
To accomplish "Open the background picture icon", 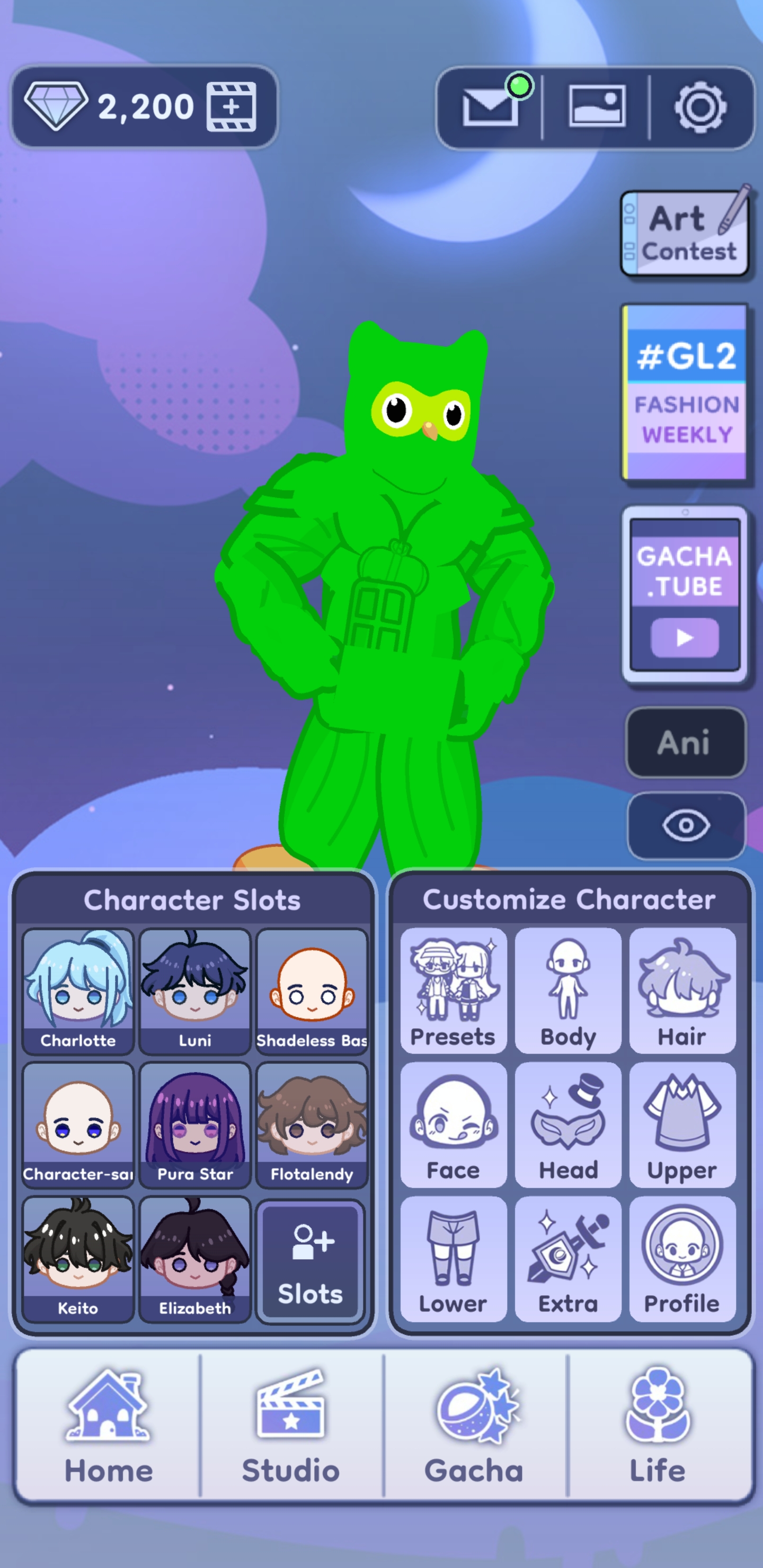I will (x=596, y=107).
